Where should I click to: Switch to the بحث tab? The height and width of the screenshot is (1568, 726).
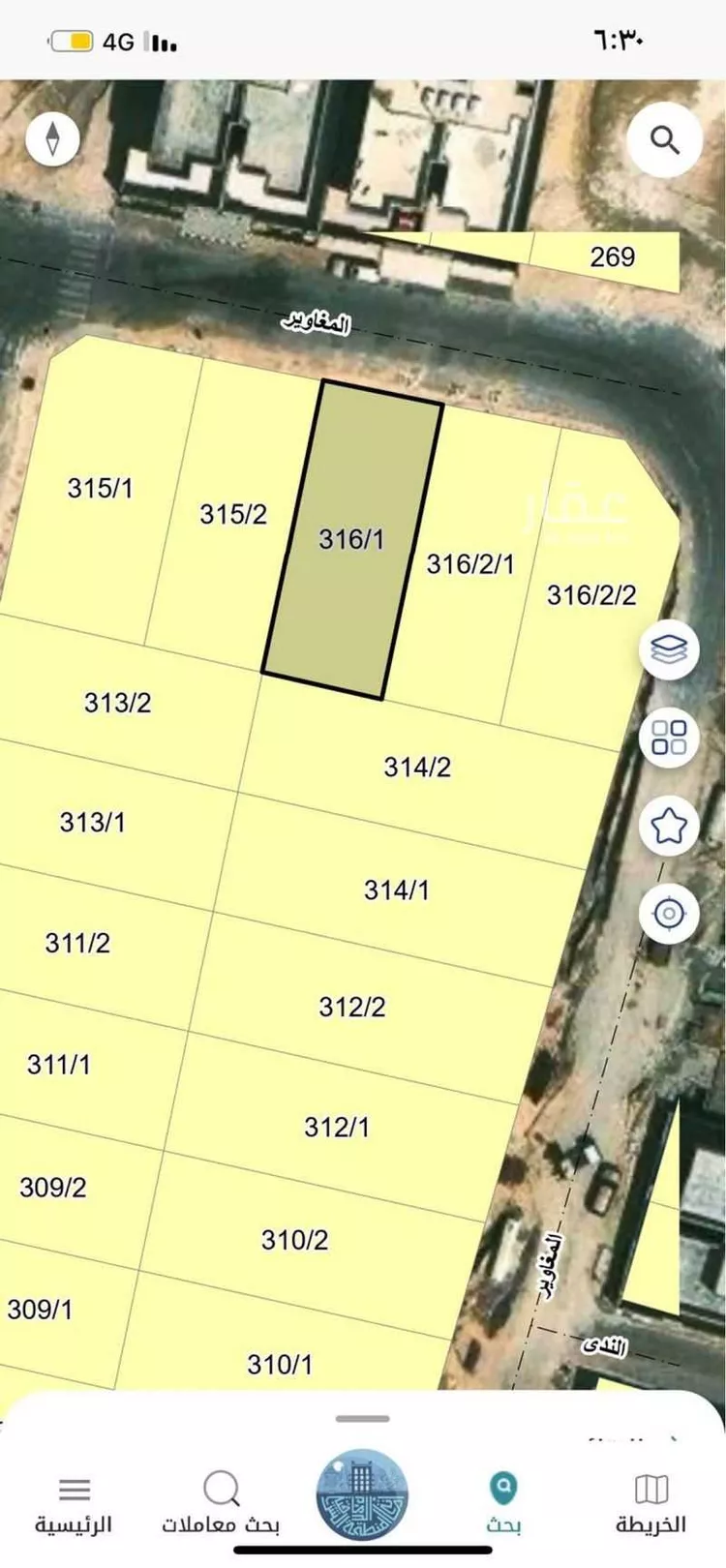(x=503, y=1503)
